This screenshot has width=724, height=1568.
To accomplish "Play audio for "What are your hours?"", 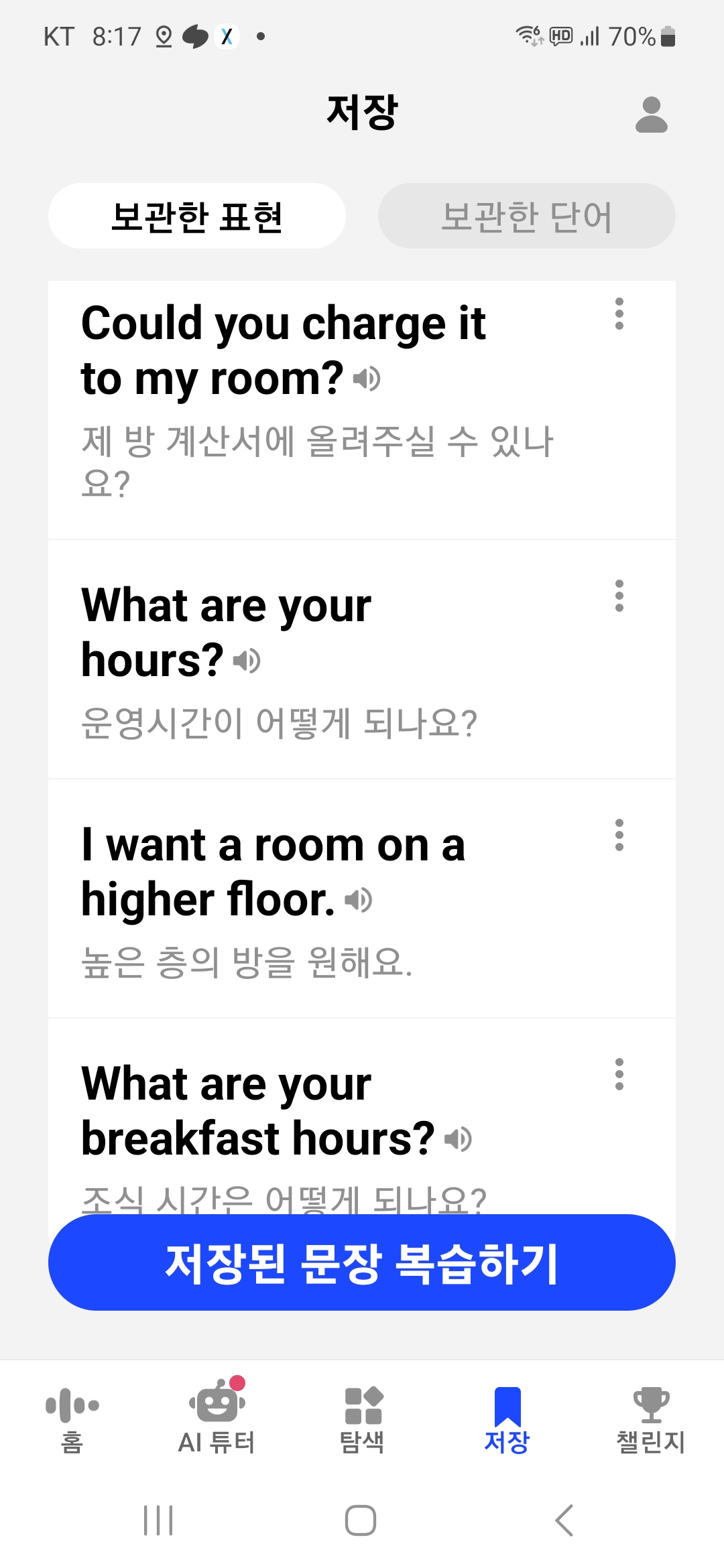I will [x=247, y=661].
